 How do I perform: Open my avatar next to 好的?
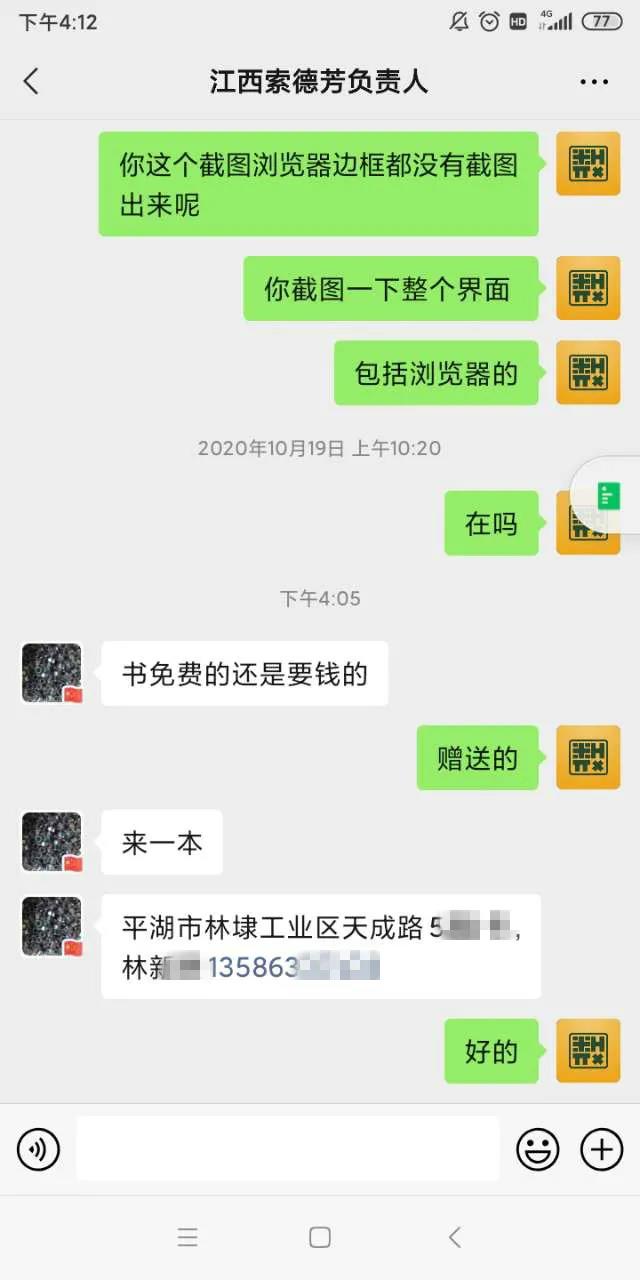(588, 1051)
